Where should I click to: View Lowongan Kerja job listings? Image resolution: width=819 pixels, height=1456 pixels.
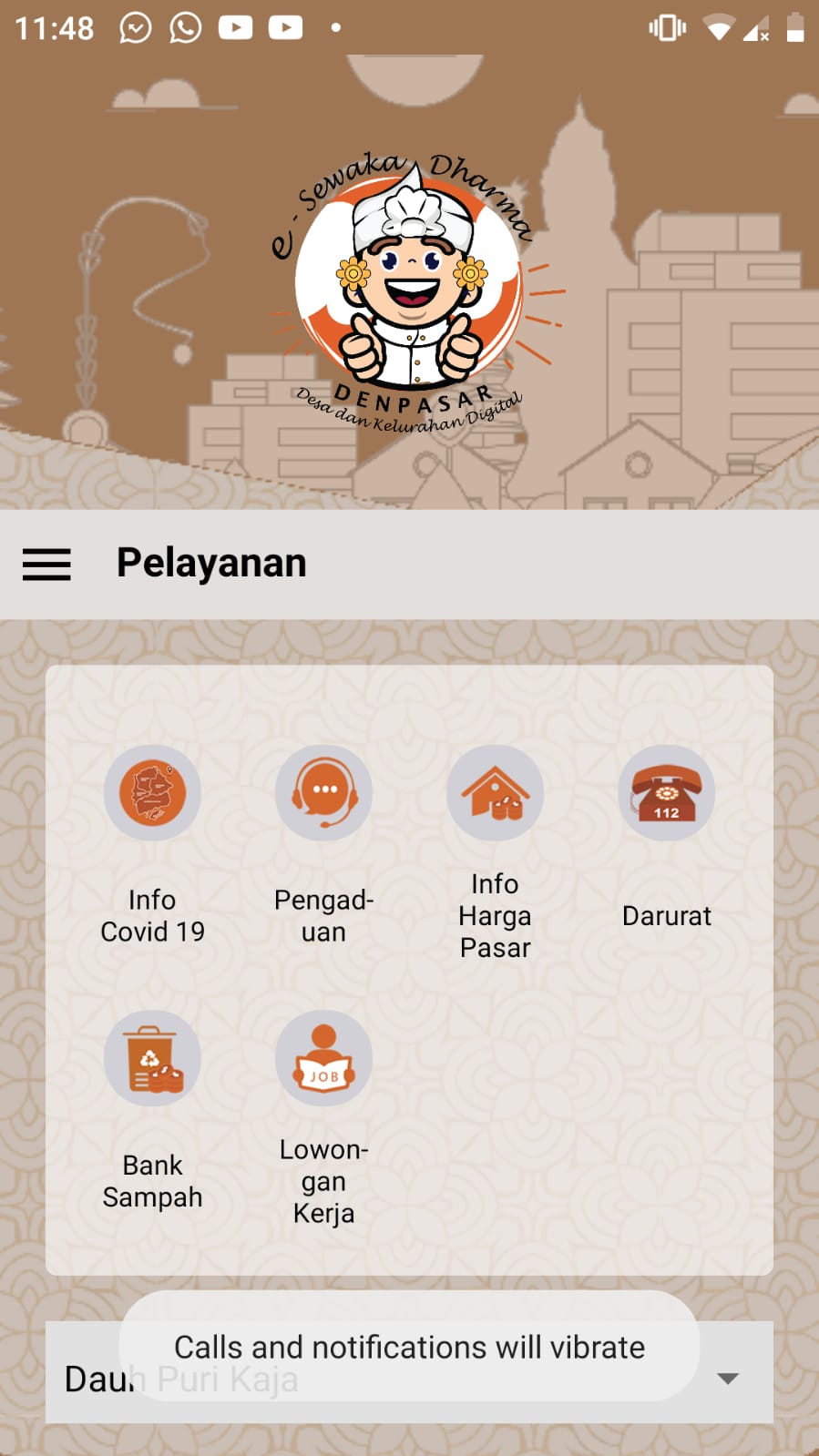click(323, 1059)
